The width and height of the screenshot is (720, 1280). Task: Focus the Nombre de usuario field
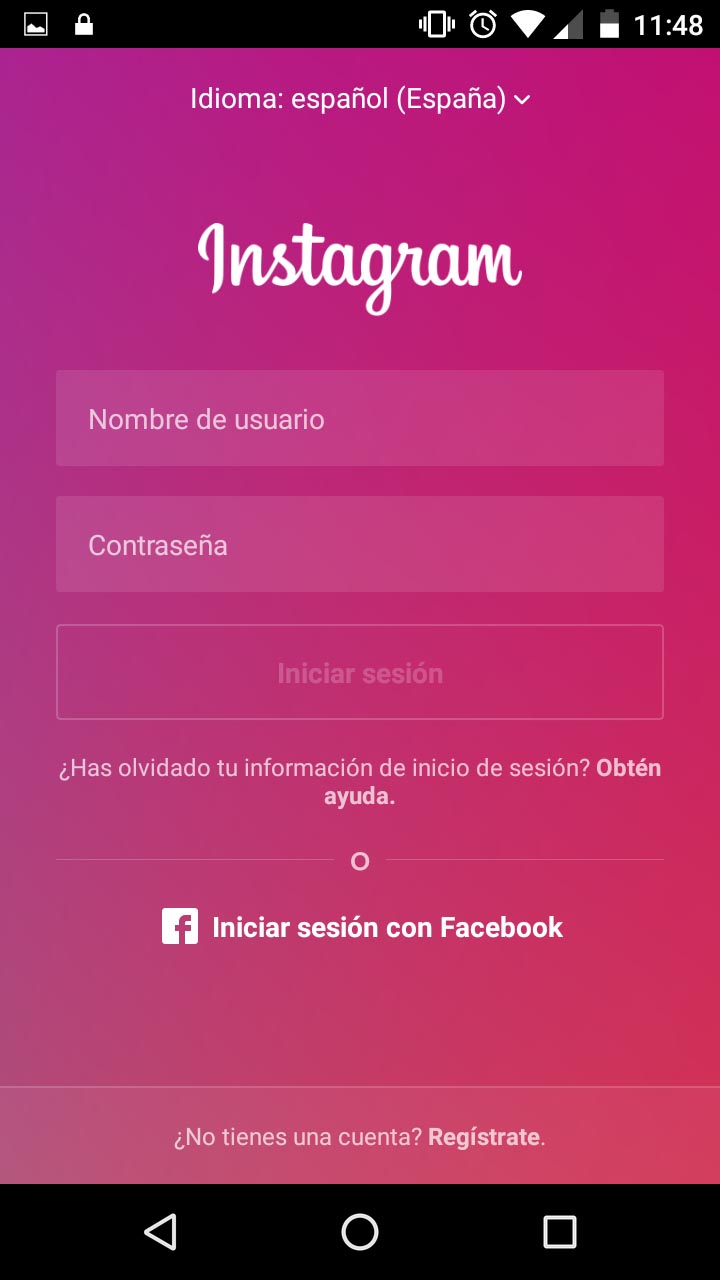coord(360,418)
